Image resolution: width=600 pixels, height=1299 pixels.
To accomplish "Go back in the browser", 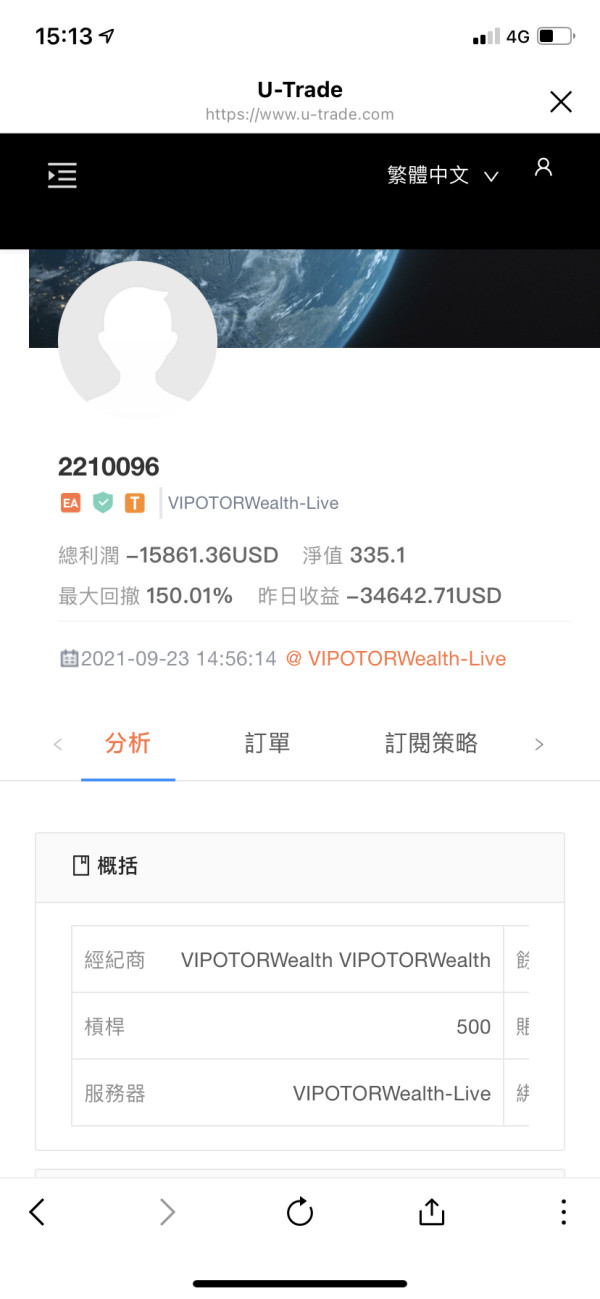I will click(37, 1212).
